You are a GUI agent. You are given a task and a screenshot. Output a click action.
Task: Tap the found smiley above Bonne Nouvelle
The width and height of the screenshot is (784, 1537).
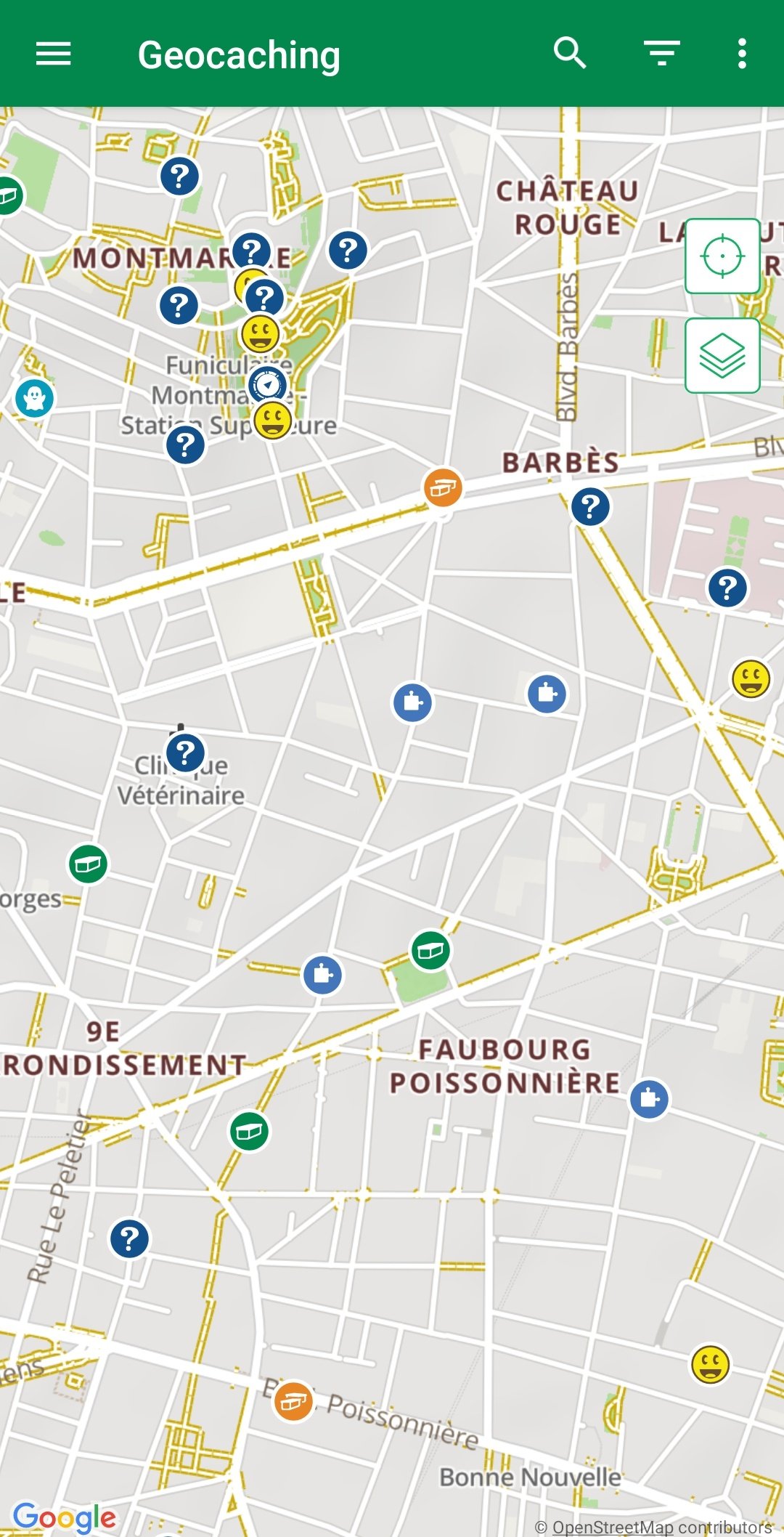point(710,1364)
